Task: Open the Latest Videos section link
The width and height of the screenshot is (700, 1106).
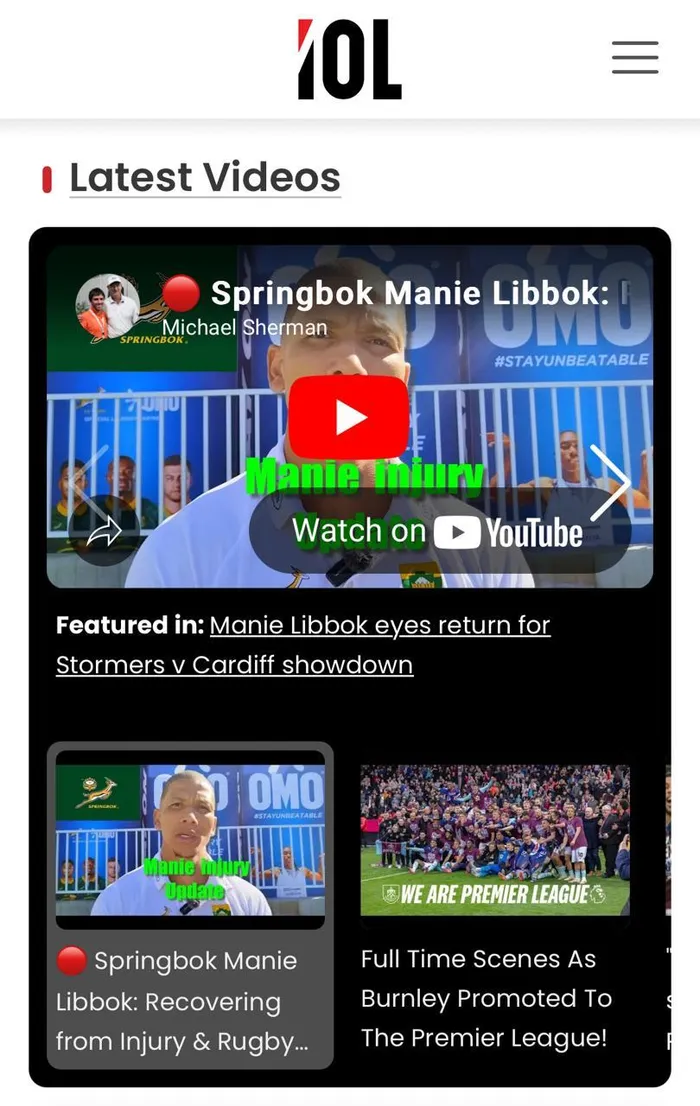Action: [x=205, y=179]
